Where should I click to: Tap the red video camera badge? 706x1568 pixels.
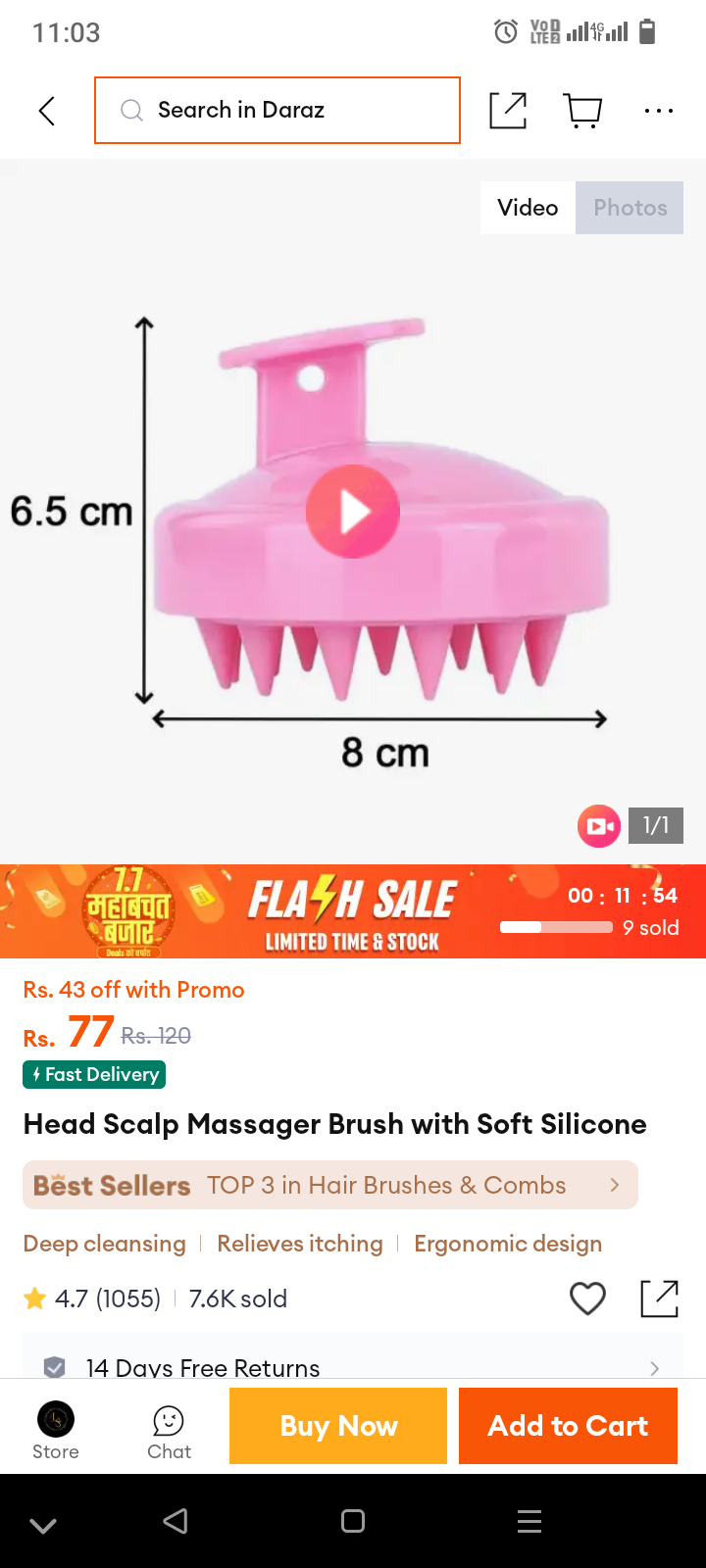[x=599, y=826]
